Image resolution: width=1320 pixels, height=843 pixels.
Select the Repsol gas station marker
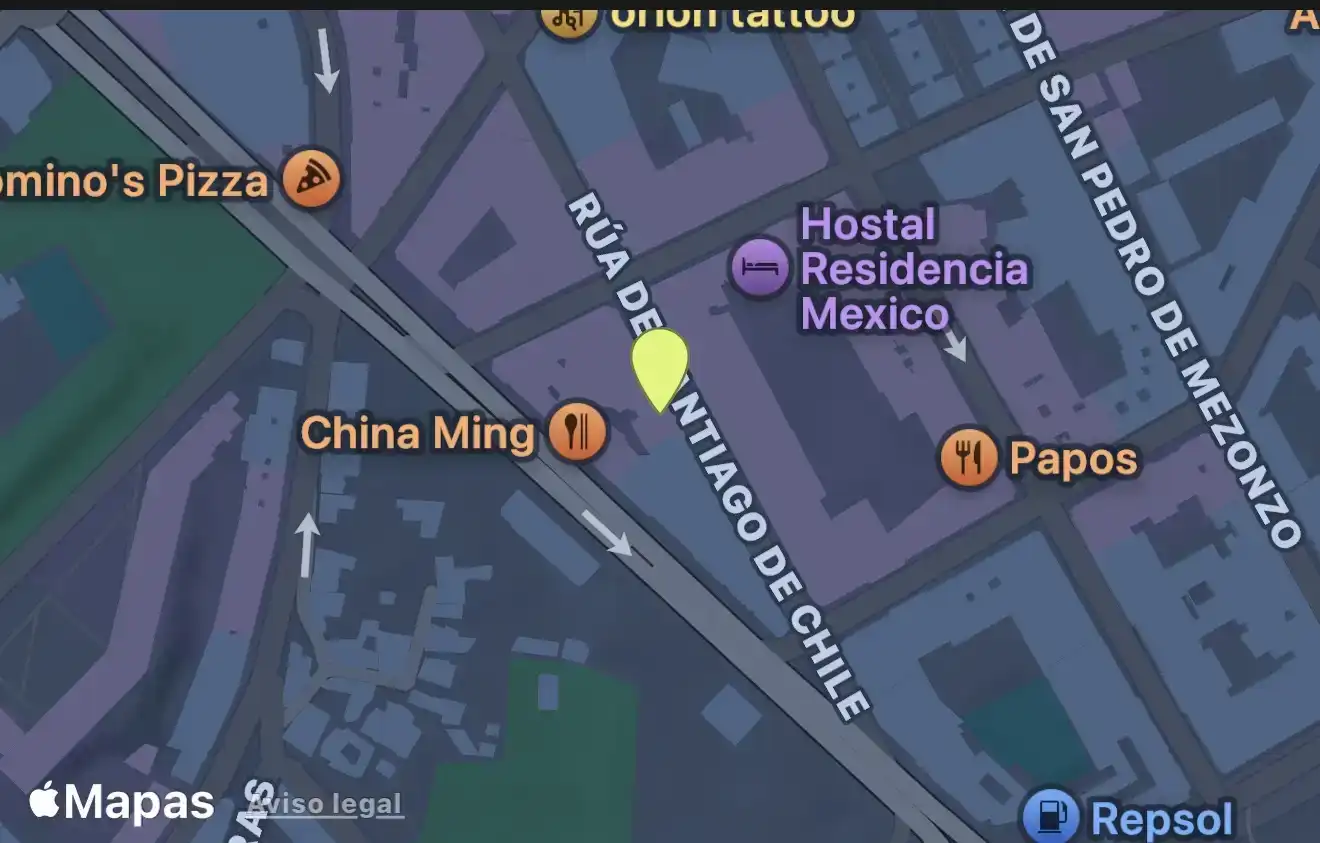click(1051, 816)
